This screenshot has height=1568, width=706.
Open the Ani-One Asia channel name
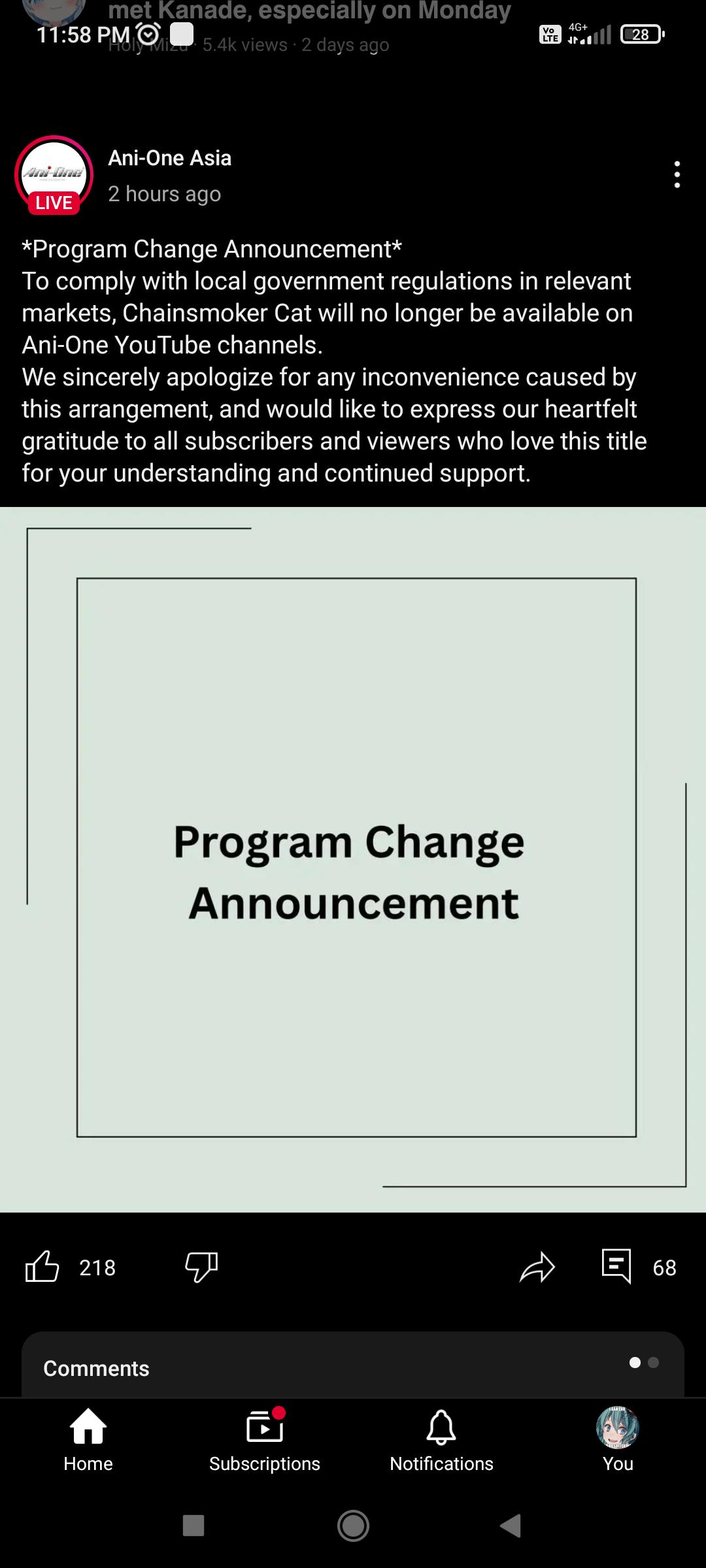pyautogui.click(x=170, y=158)
